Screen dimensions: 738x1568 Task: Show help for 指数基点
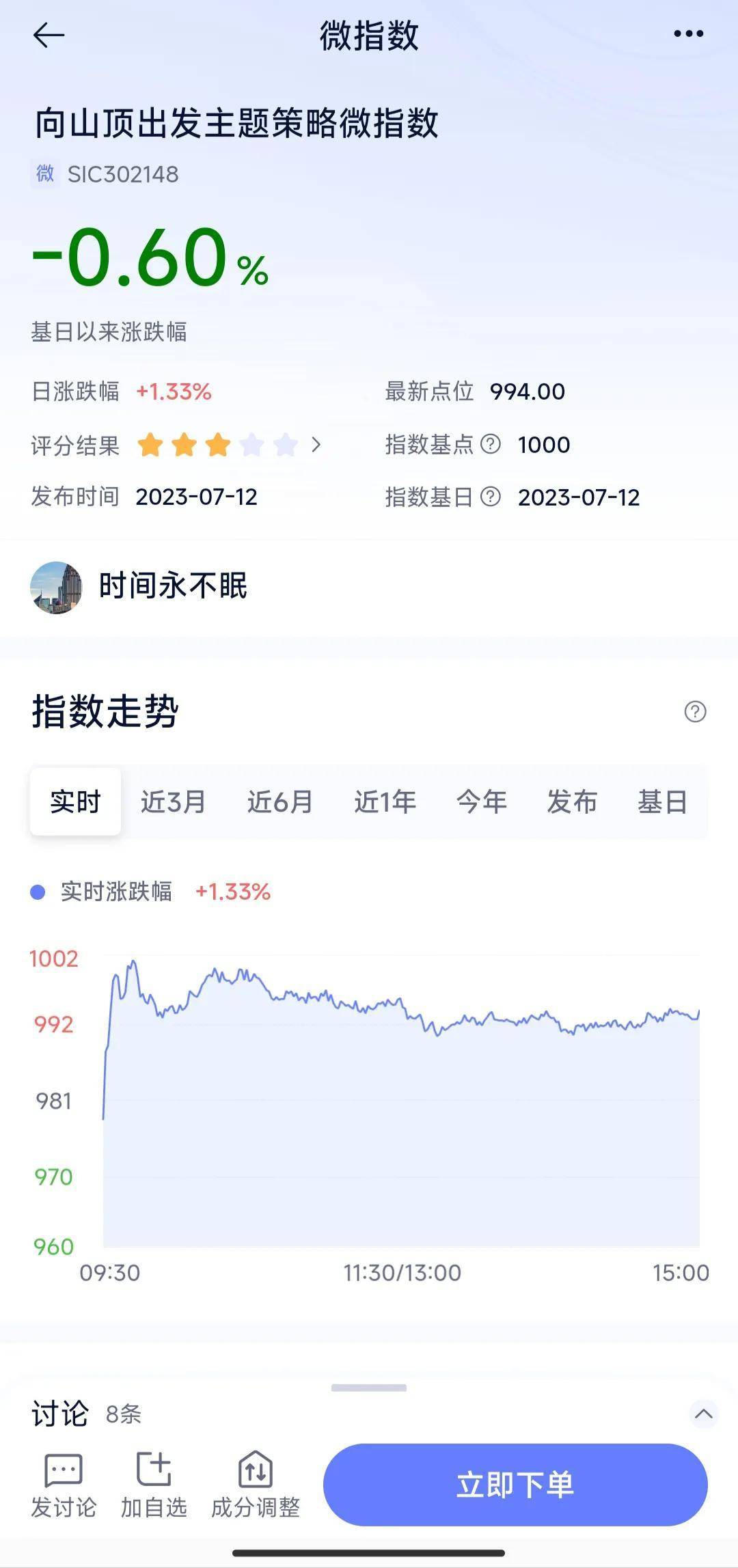pos(491,444)
